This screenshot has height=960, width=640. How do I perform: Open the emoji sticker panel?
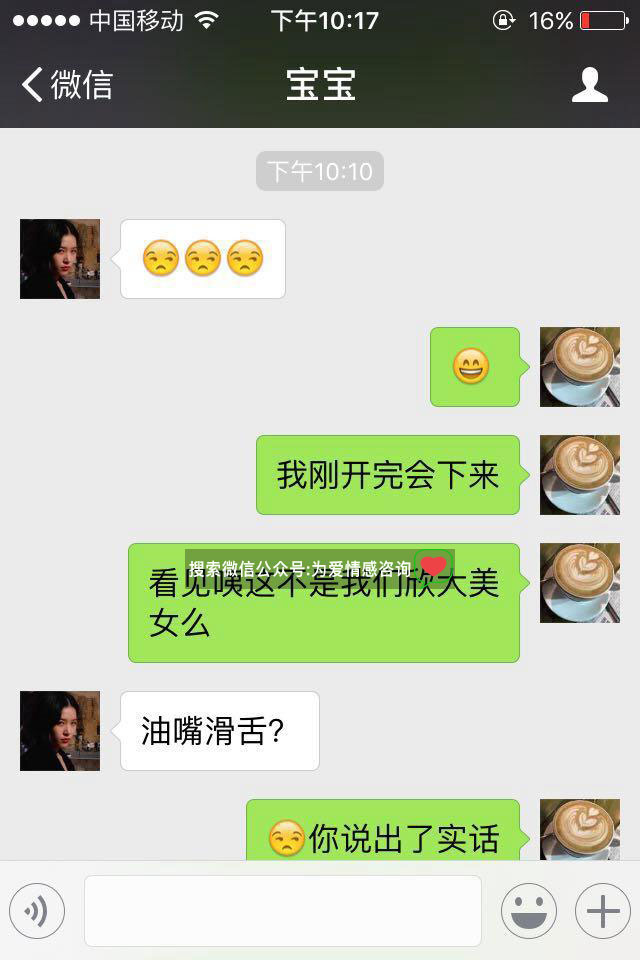pos(528,911)
